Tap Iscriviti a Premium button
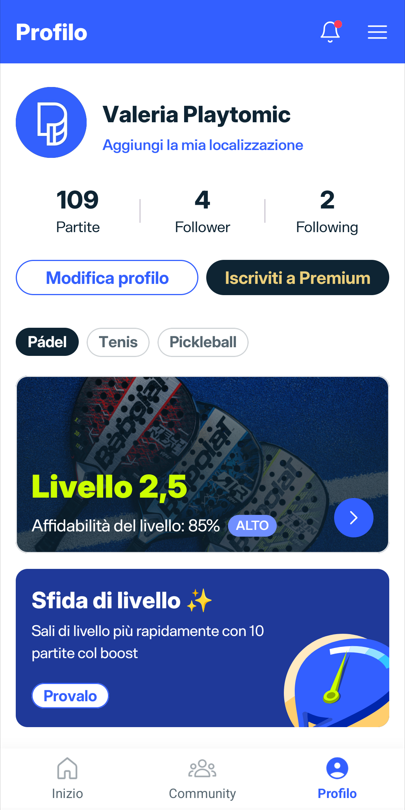 click(298, 278)
